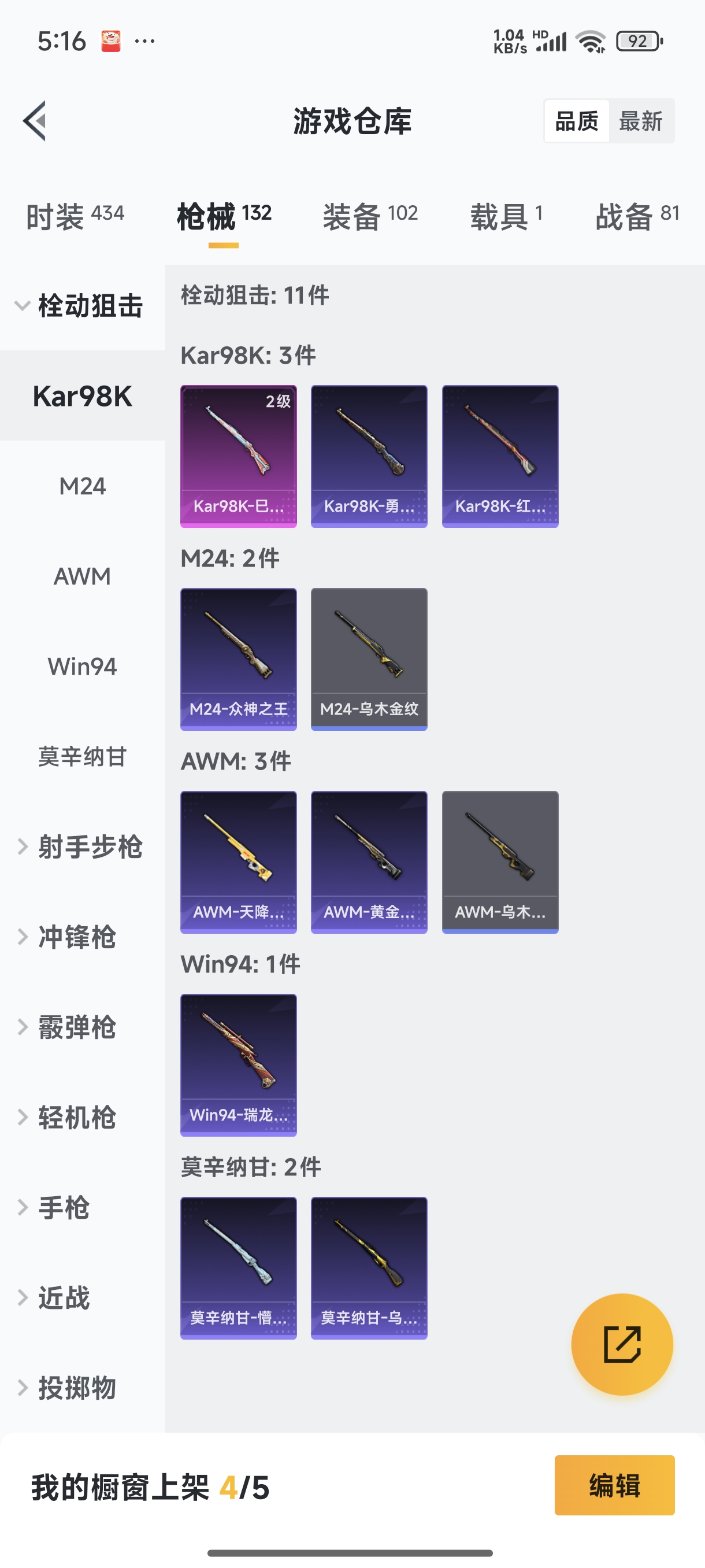Open the M24-乌木金纹 weapon card
The width and height of the screenshot is (705, 1568).
pyautogui.click(x=369, y=657)
